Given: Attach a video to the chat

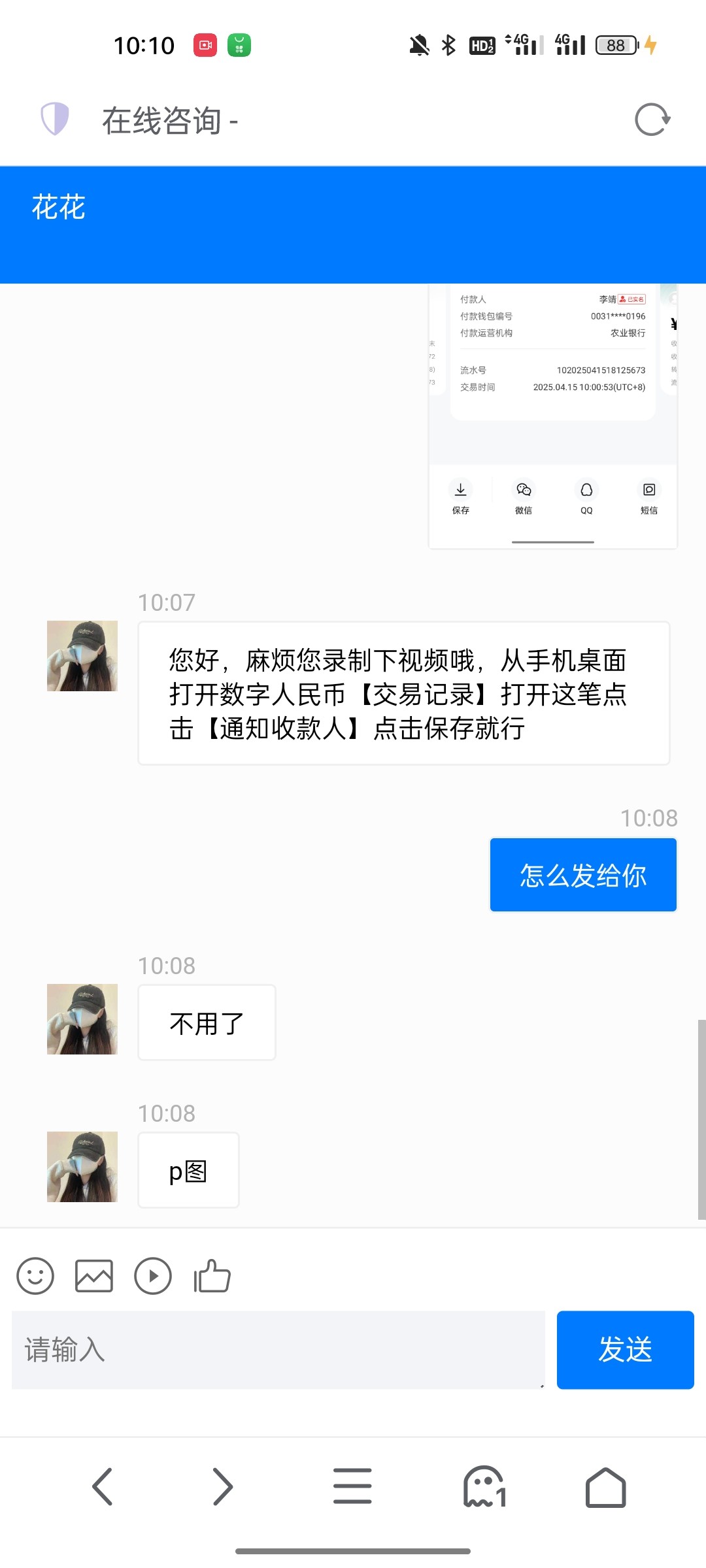Looking at the screenshot, I should tap(153, 1275).
